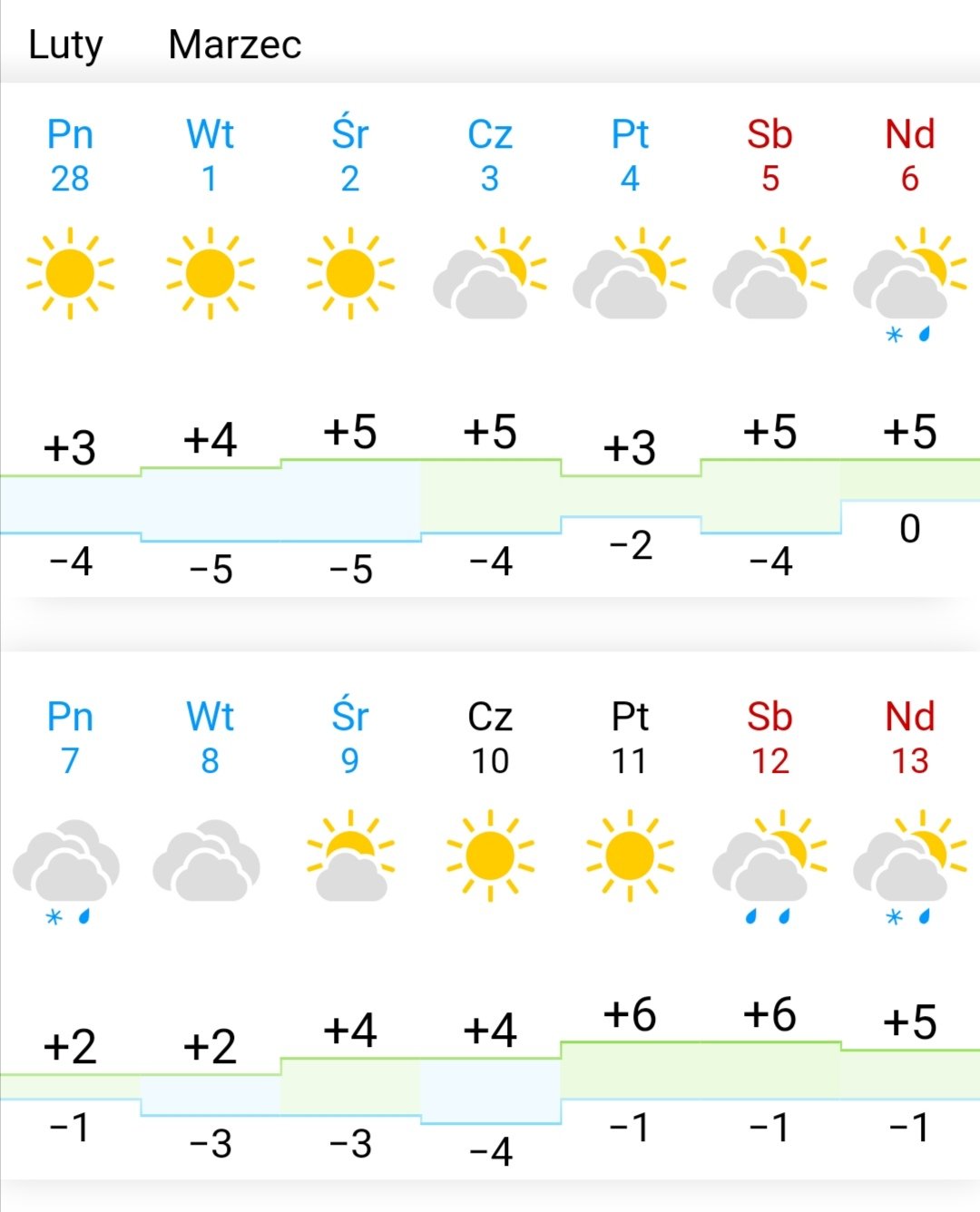Show the Sb 5 day forecast

pos(769,155)
